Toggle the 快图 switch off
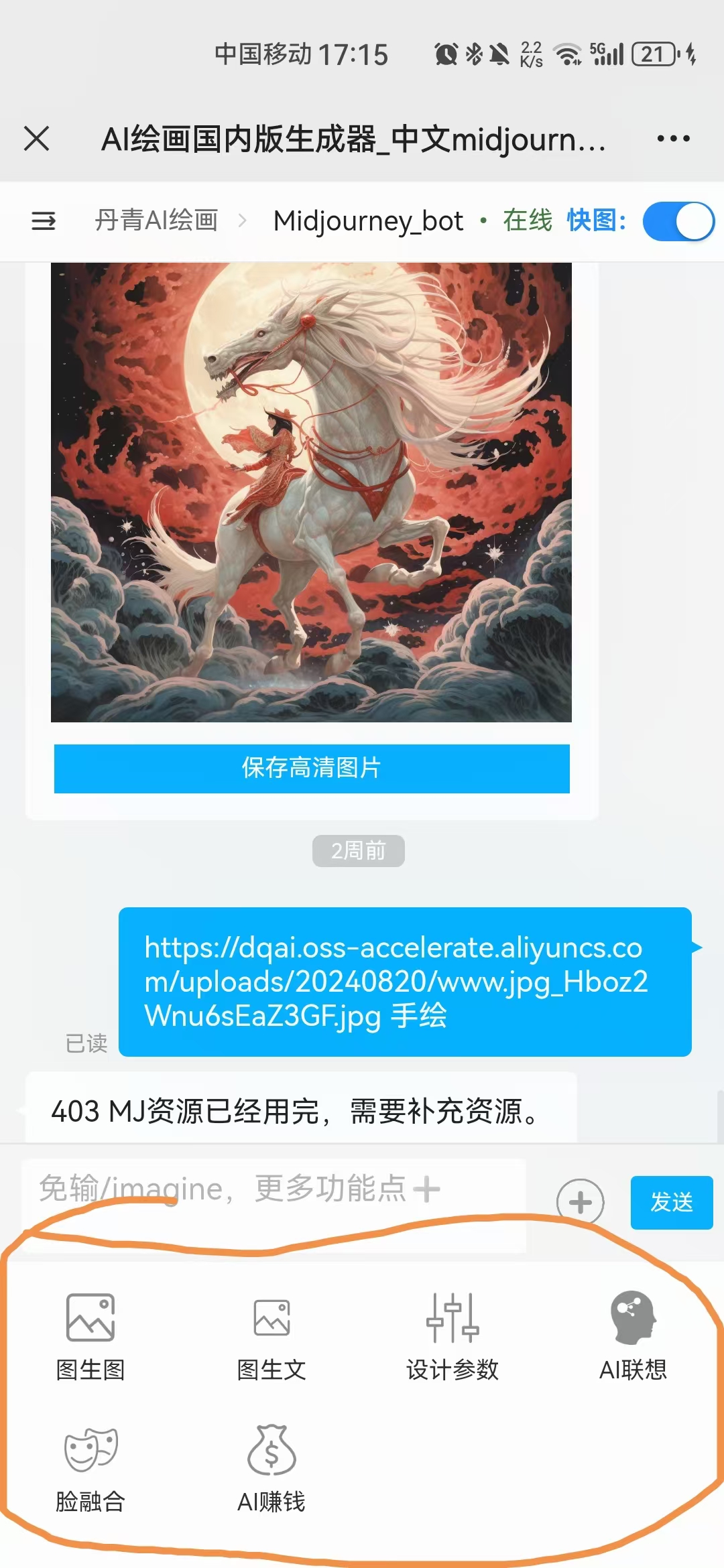The height and width of the screenshot is (1568, 724). pos(678,221)
